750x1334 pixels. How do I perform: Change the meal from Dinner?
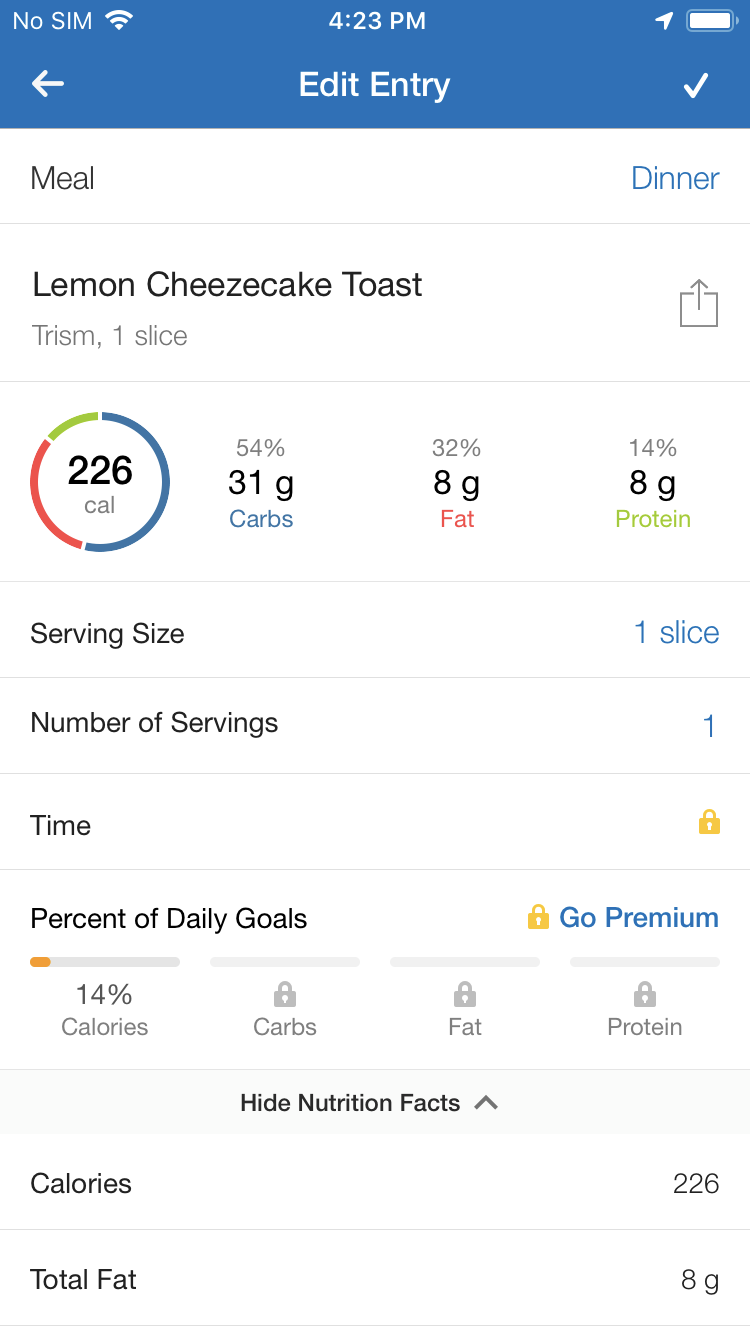375,178
